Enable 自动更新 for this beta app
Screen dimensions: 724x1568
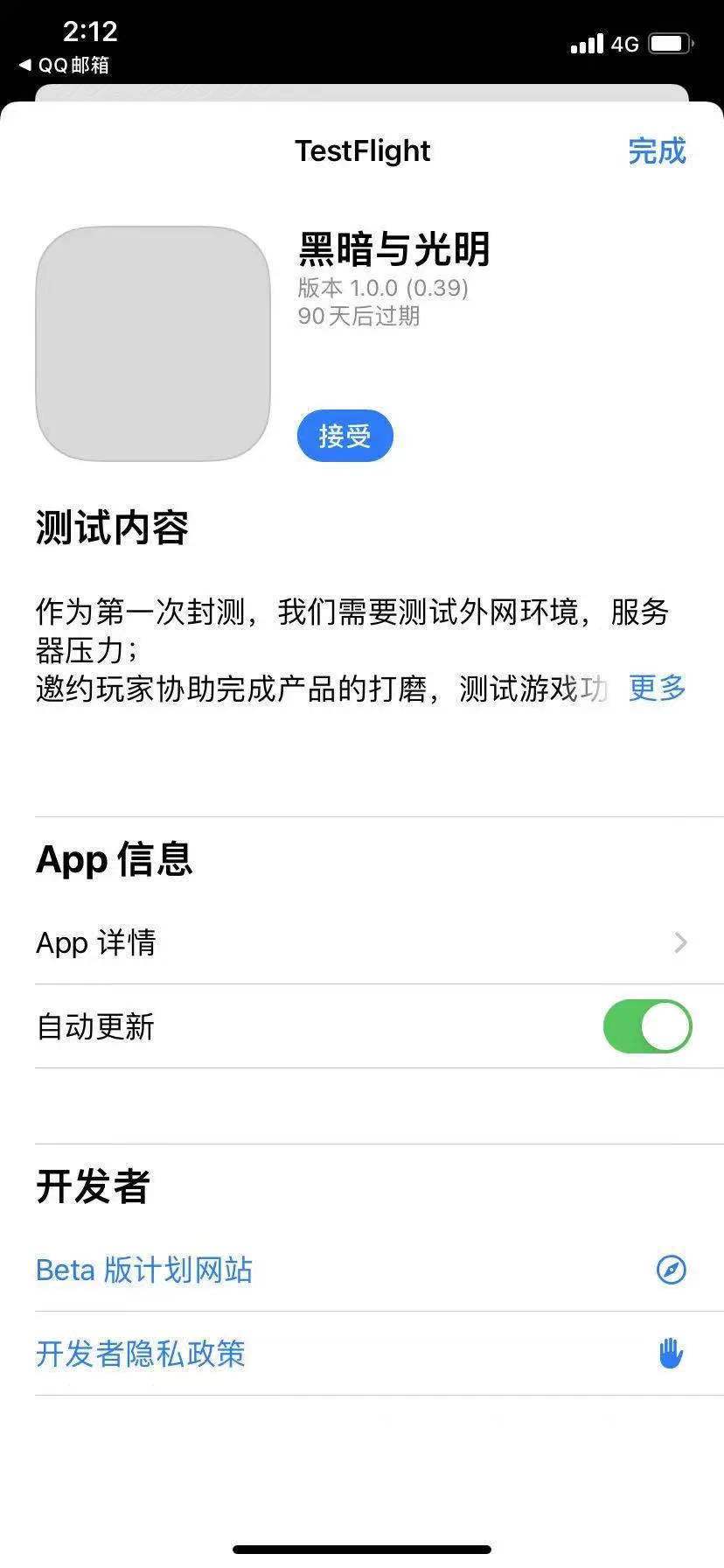[647, 1026]
